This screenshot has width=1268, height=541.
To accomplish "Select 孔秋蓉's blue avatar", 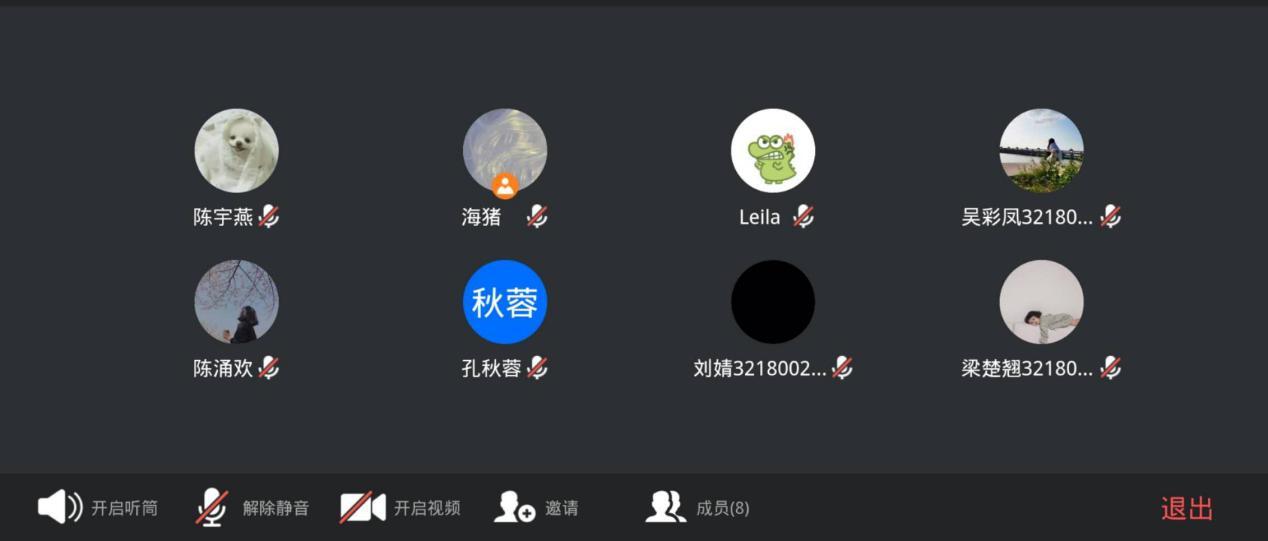I will pos(505,302).
